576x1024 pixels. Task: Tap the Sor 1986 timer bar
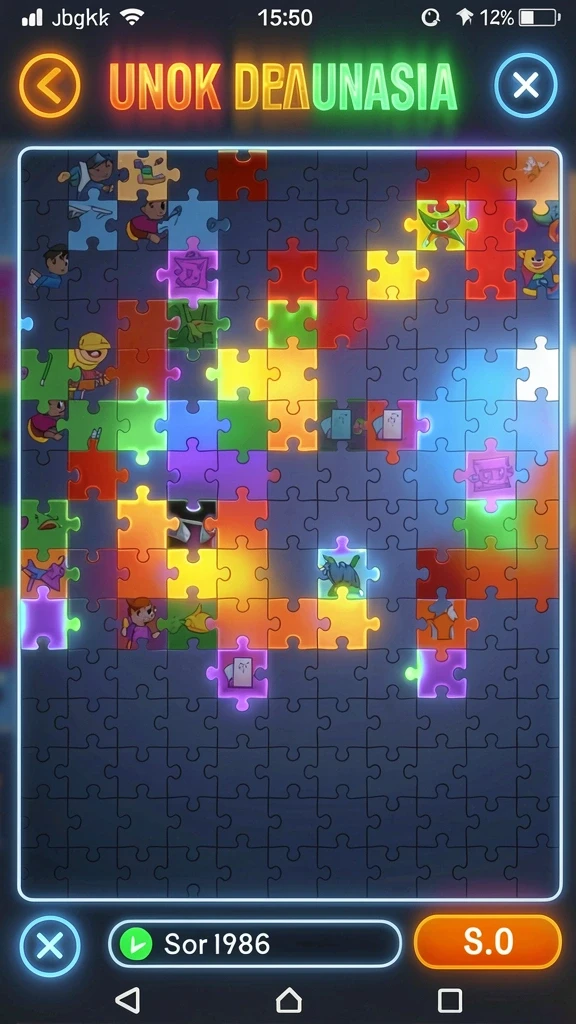click(255, 944)
